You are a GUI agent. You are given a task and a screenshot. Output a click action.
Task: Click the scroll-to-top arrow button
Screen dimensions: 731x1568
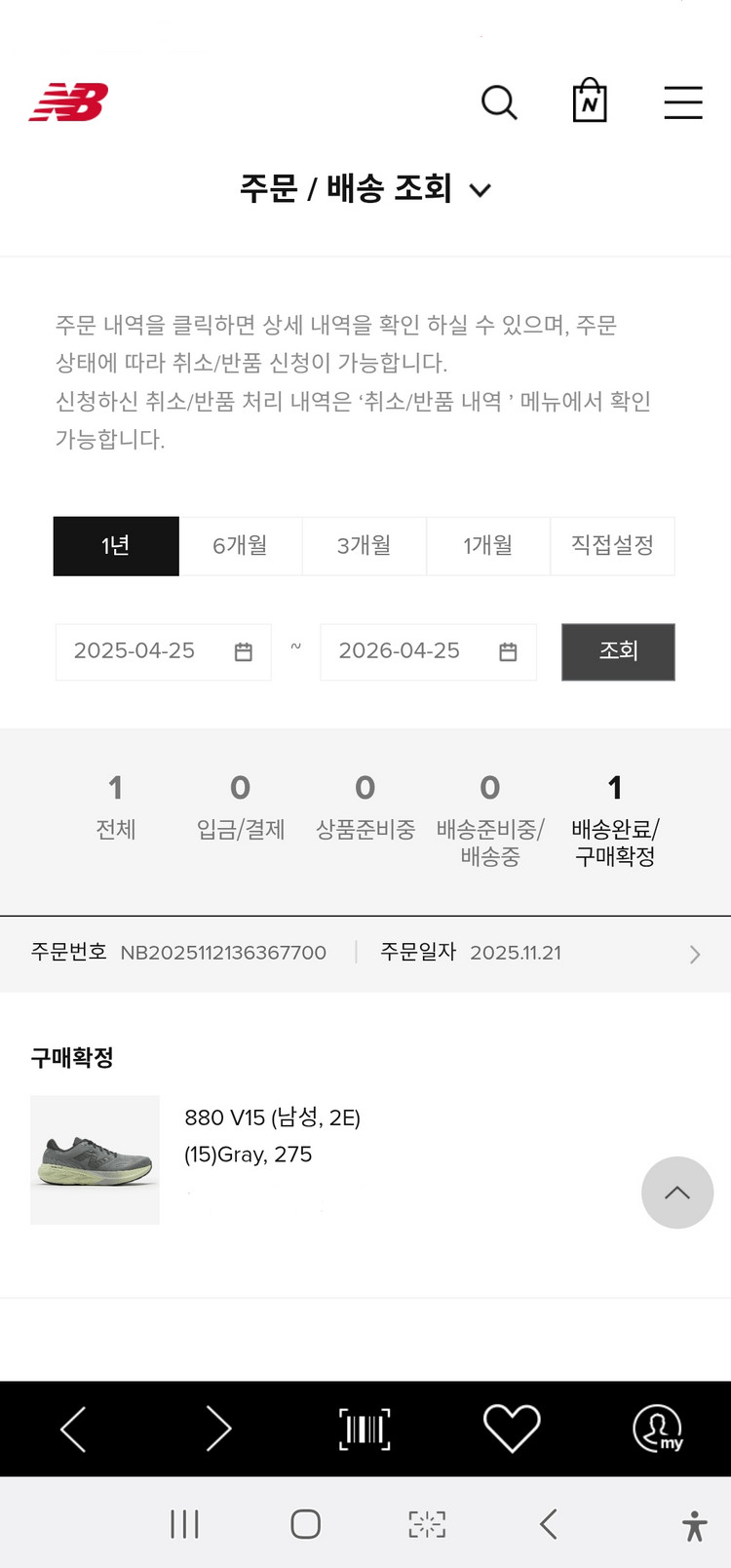tap(677, 1193)
